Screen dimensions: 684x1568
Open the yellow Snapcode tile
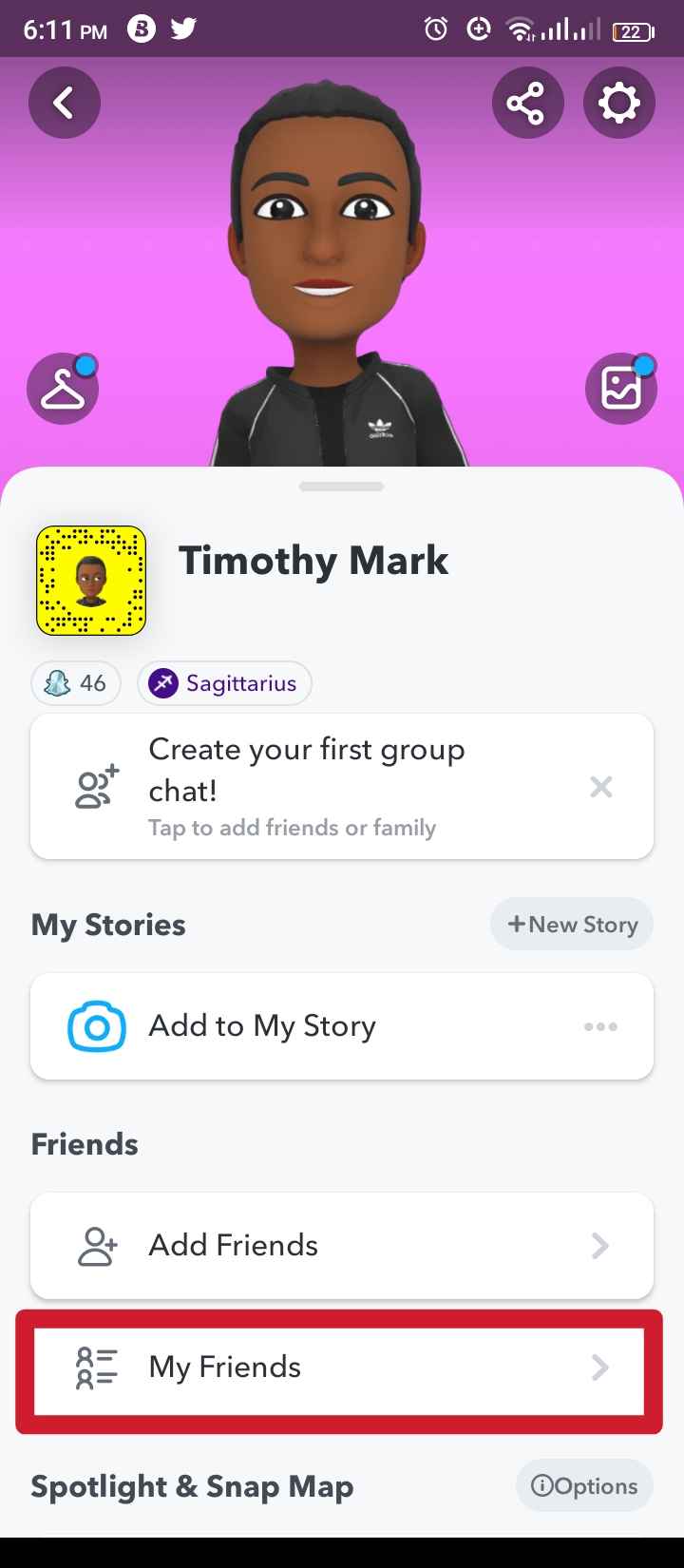[x=91, y=581]
